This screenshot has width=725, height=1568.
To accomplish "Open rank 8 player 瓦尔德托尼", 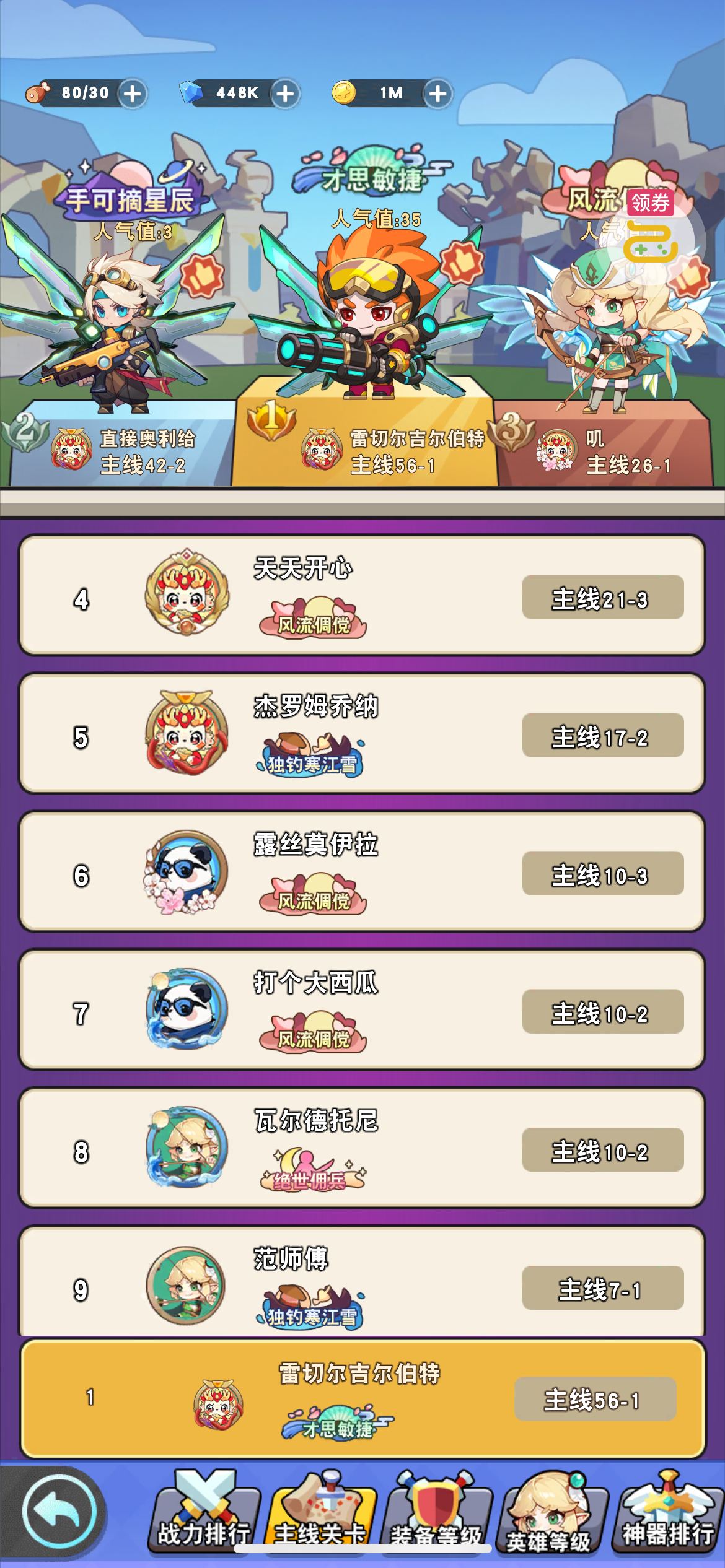I will click(x=362, y=1148).
